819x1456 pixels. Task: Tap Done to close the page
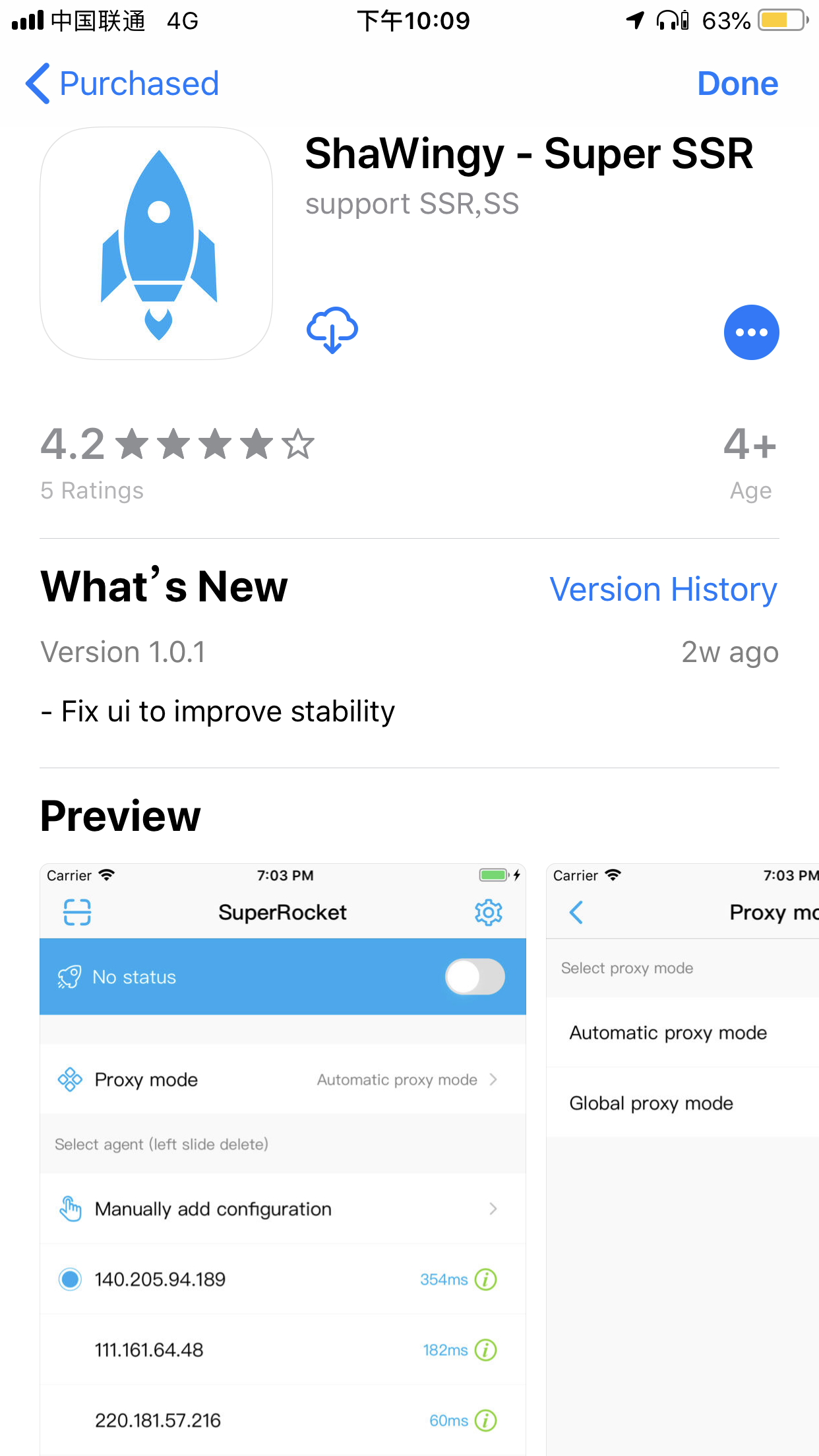click(x=737, y=84)
